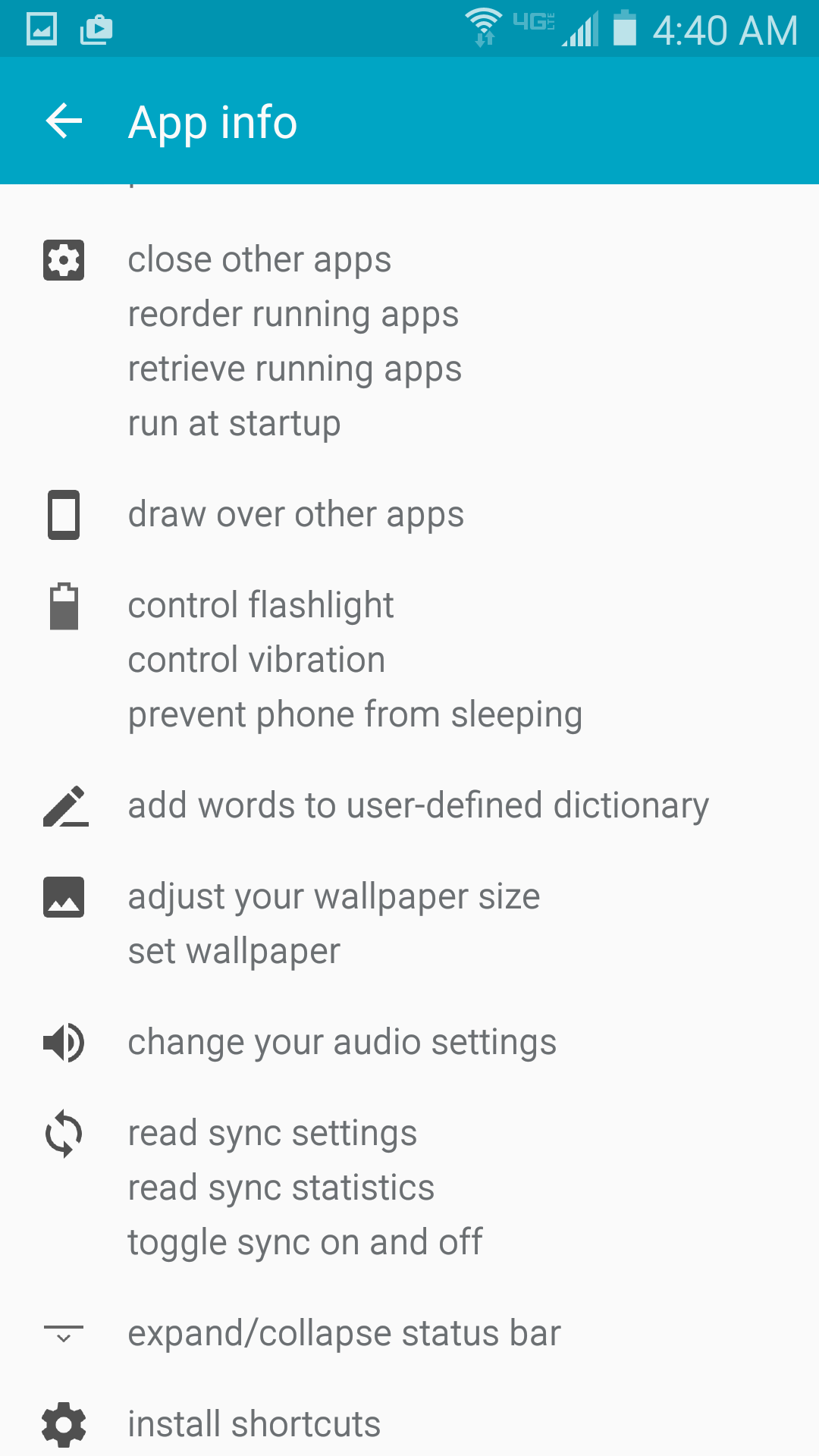Open close other apps permission group
The height and width of the screenshot is (1456, 819).
click(x=259, y=260)
